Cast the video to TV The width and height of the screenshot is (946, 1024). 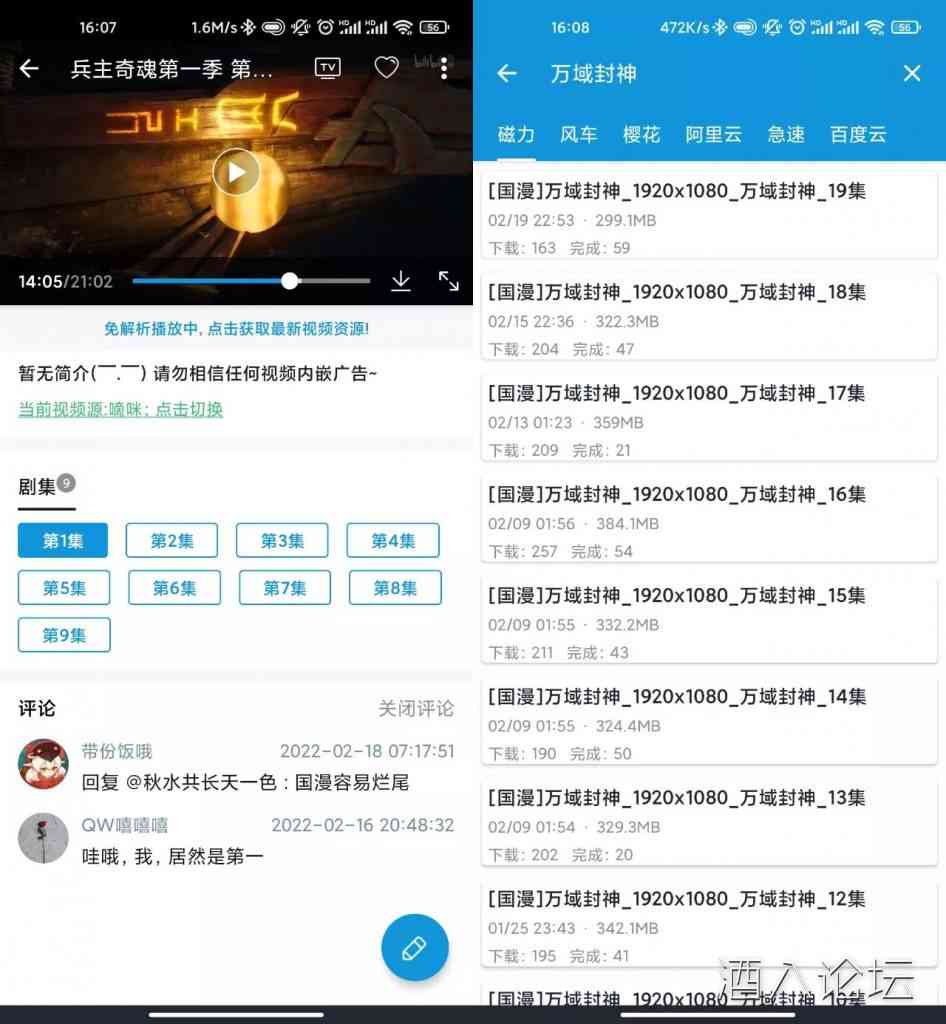(327, 68)
